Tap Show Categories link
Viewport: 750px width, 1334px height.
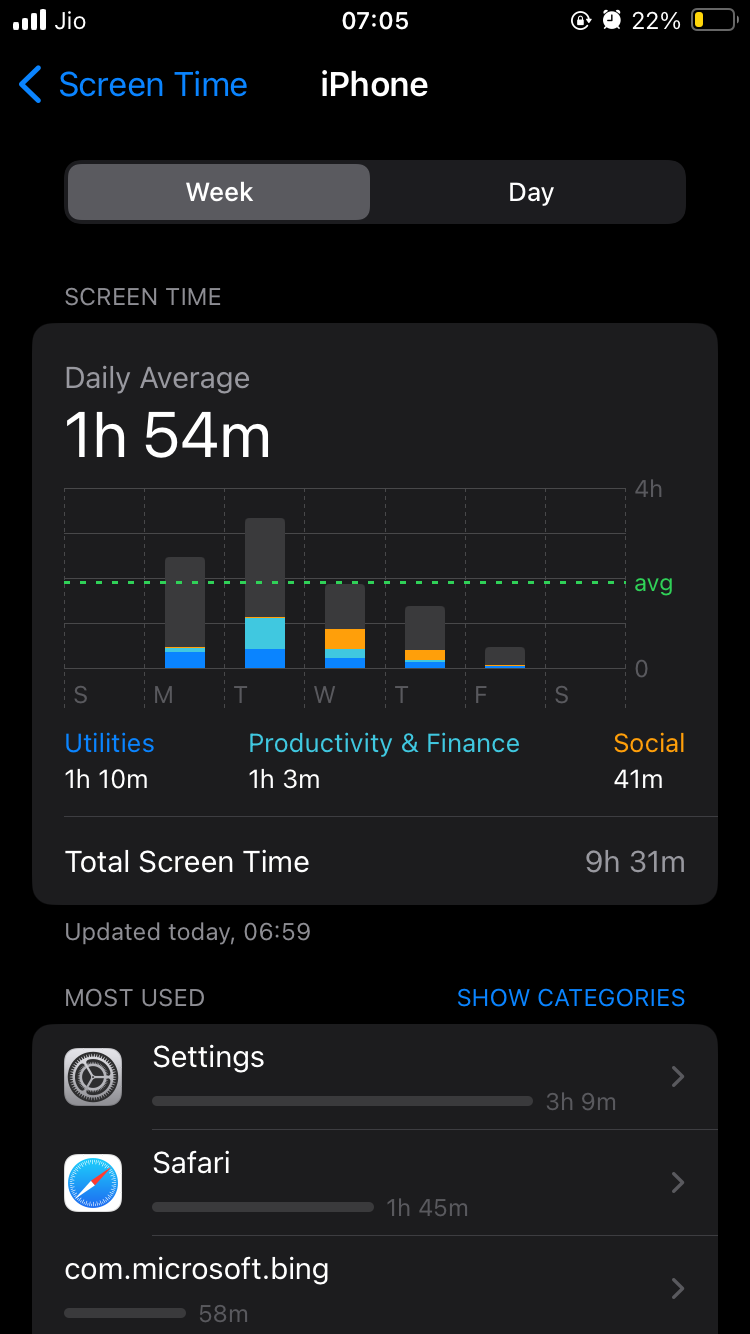click(571, 998)
